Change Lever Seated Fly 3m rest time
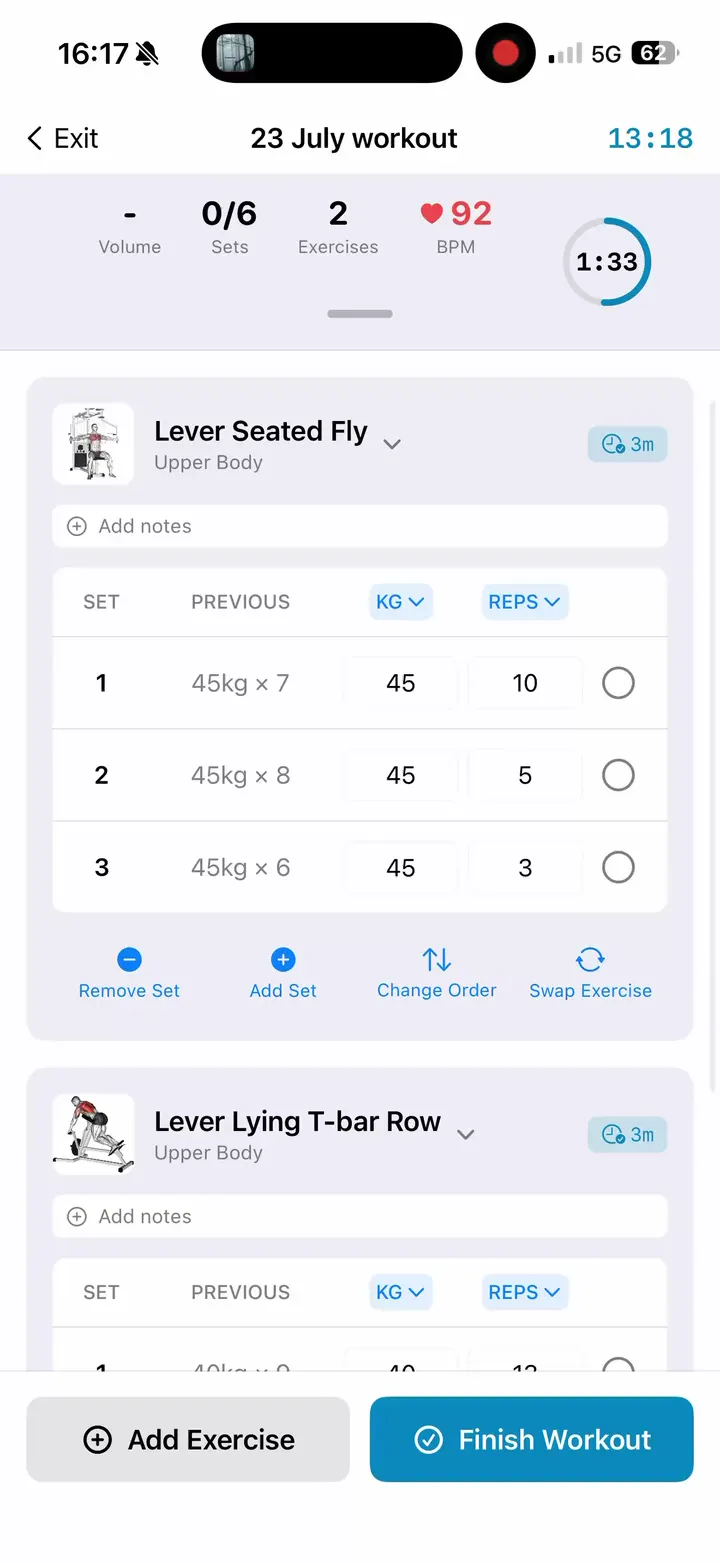Image resolution: width=720 pixels, height=1564 pixels. pyautogui.click(x=627, y=444)
